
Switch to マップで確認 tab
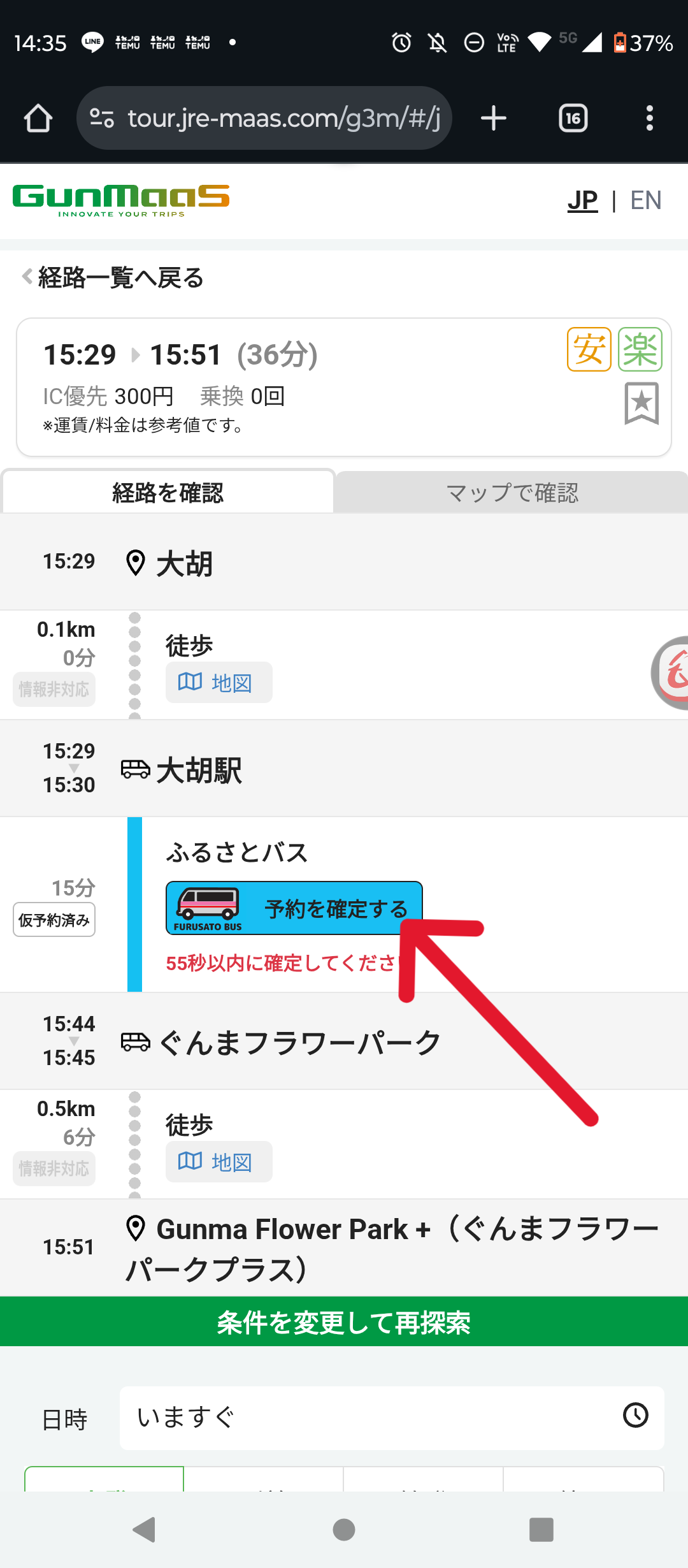pyautogui.click(x=512, y=493)
